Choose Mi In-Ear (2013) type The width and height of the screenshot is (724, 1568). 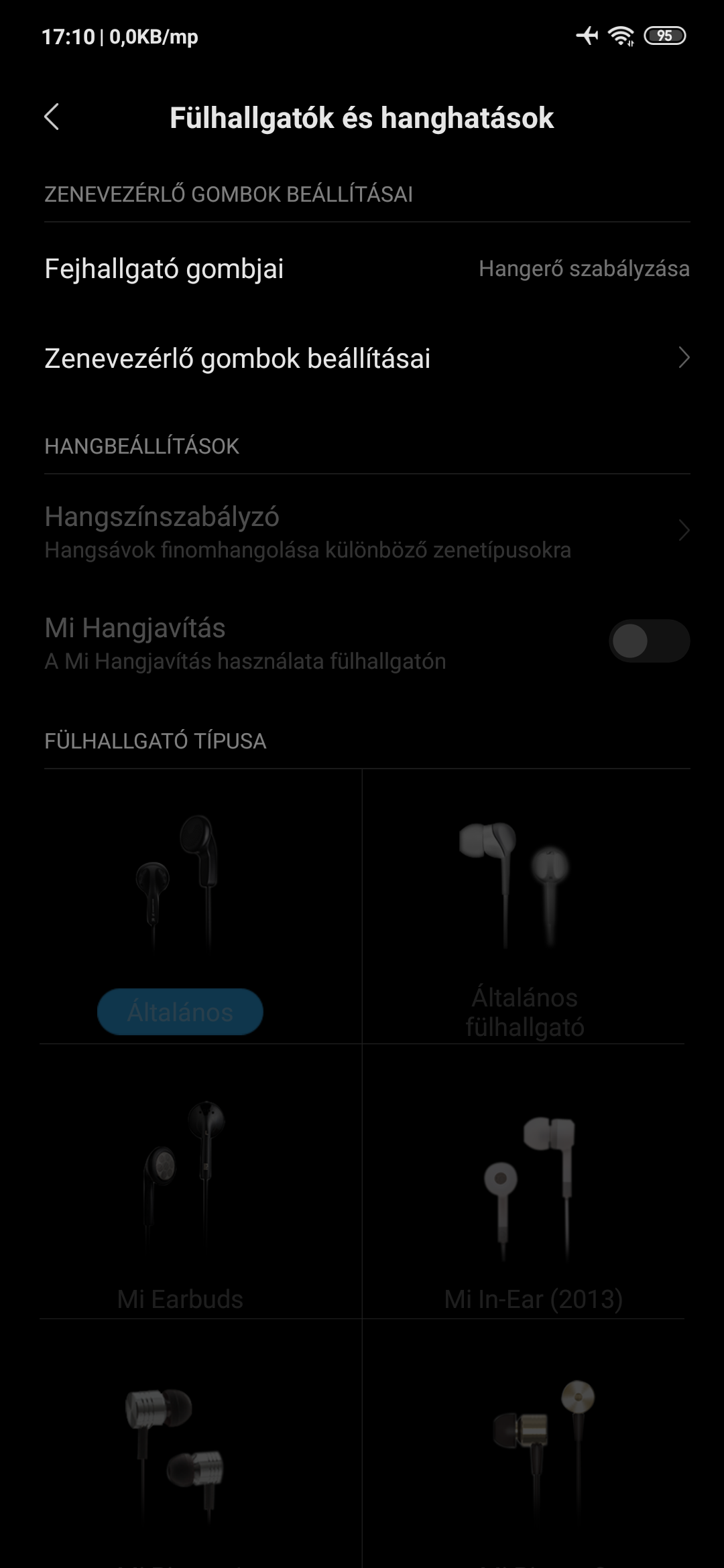[x=524, y=1181]
